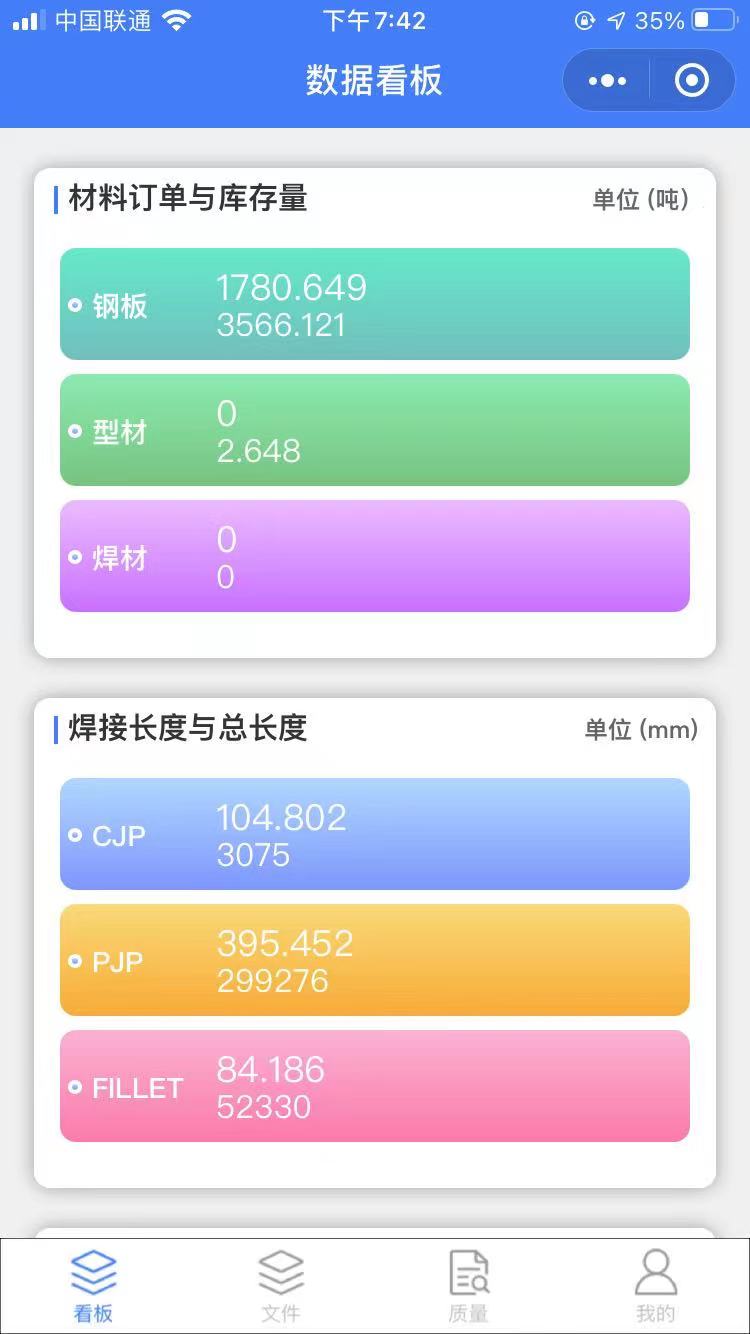Switch to the 质量 tab
Viewport: 750px width, 1334px height.
coord(468,1286)
